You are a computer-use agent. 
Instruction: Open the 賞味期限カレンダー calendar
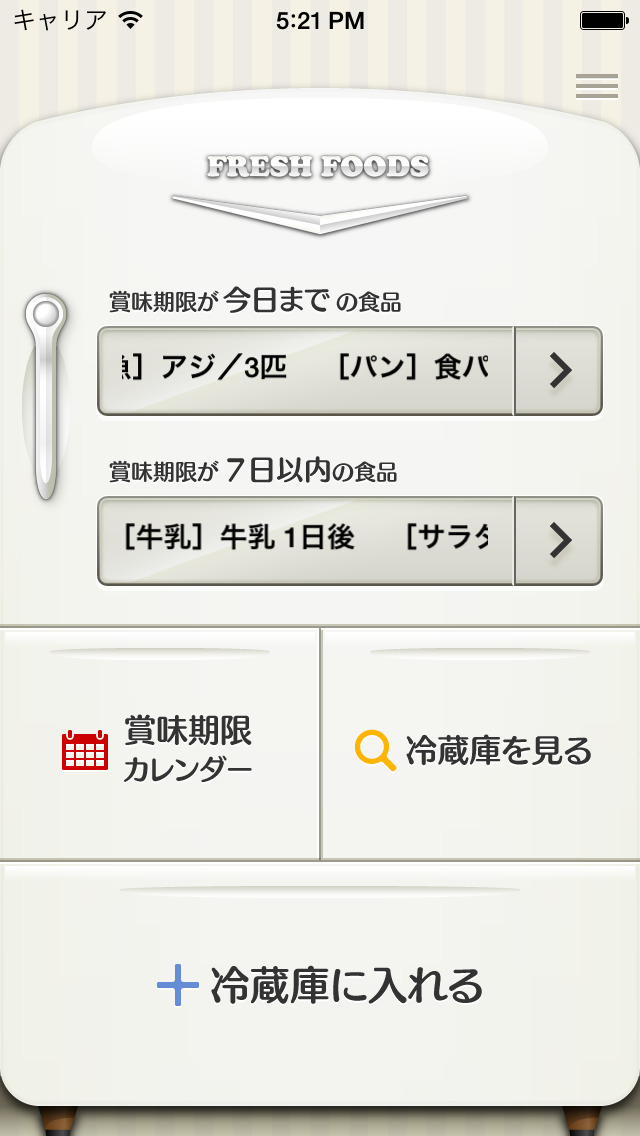pos(160,748)
